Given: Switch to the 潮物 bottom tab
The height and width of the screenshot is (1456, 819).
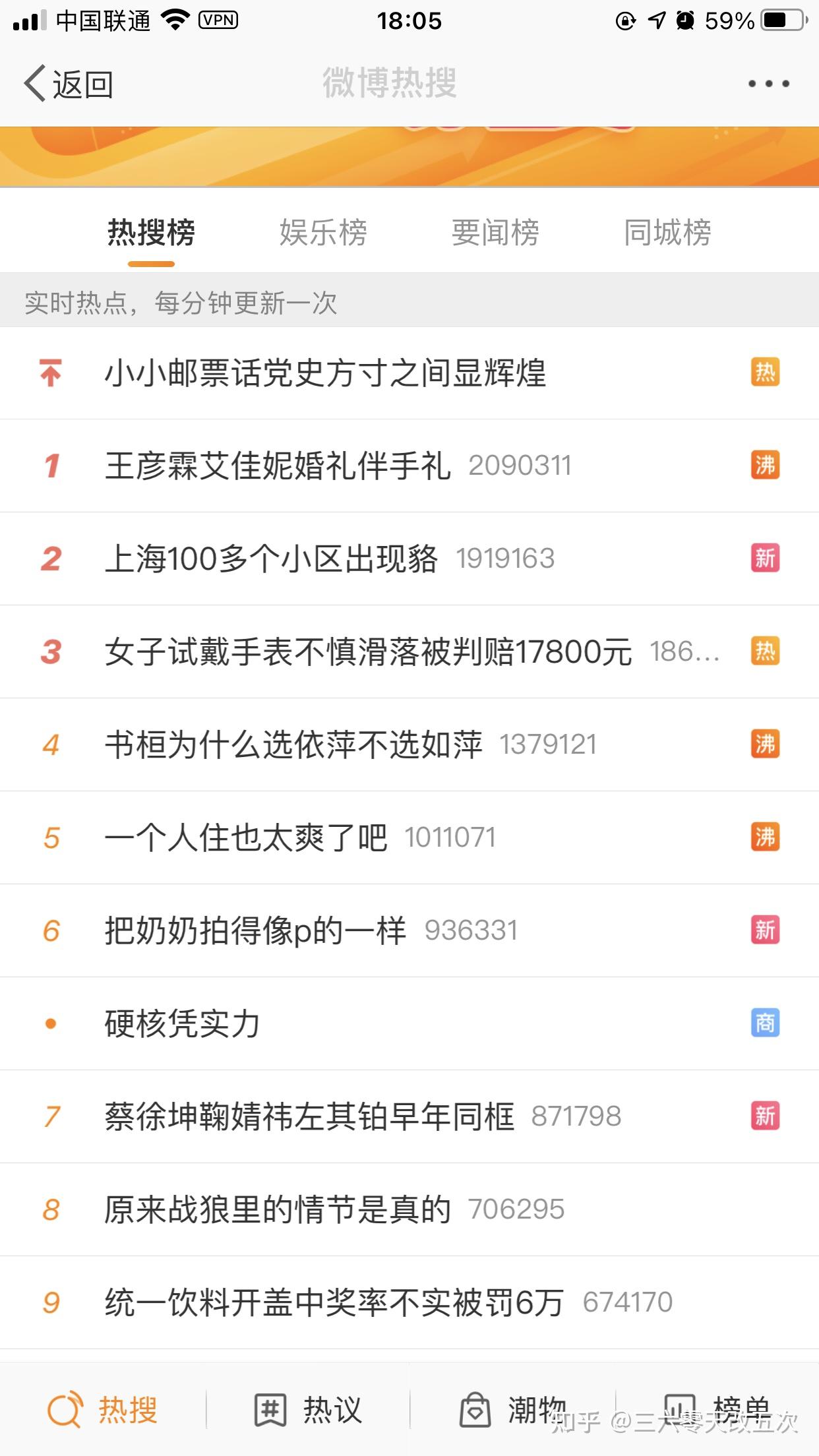Looking at the screenshot, I should point(513,1410).
